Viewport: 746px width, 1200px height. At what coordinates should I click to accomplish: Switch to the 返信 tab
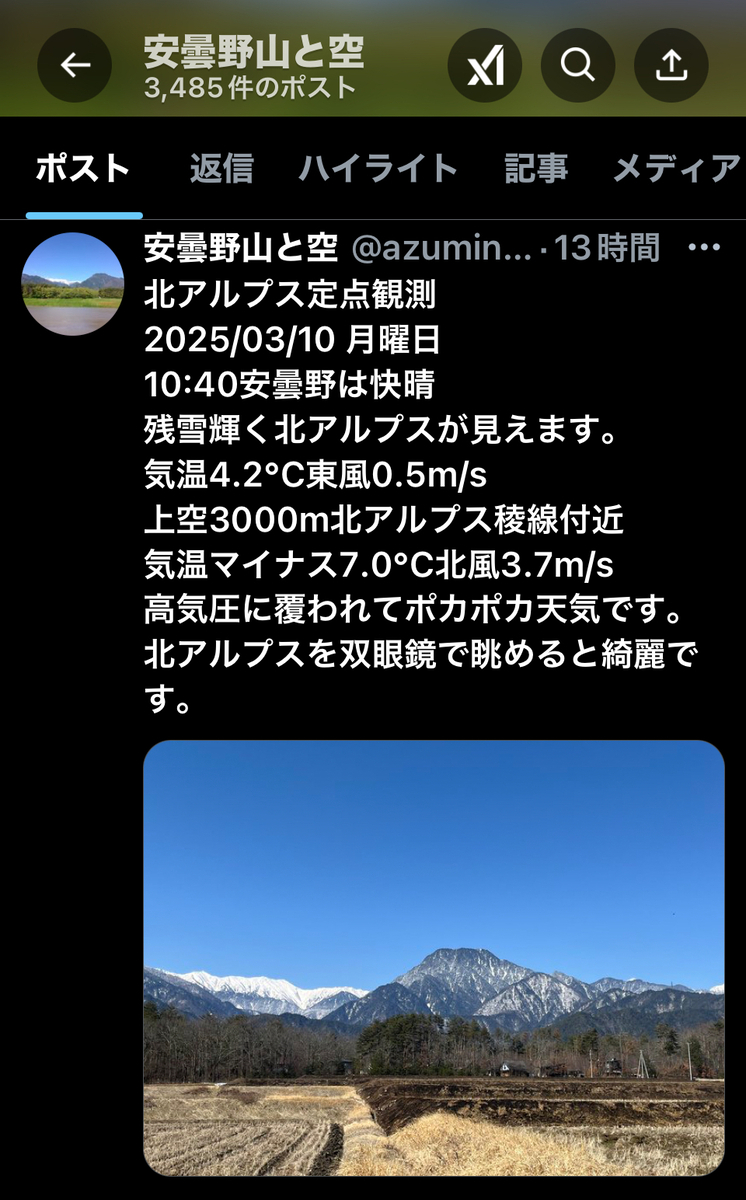pos(221,169)
